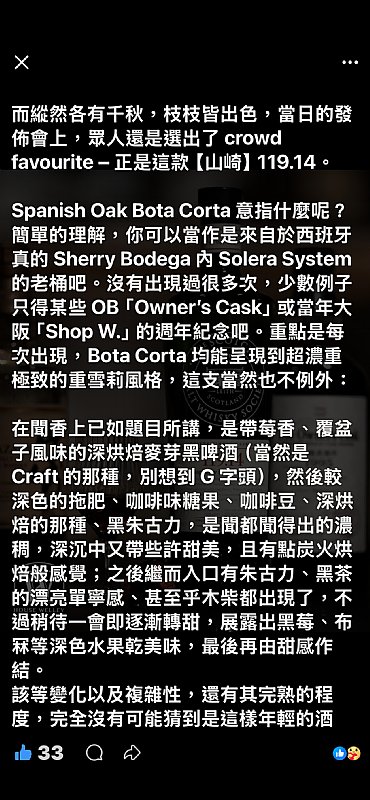Open the comments on this post
The image size is (370, 800).
tap(94, 753)
